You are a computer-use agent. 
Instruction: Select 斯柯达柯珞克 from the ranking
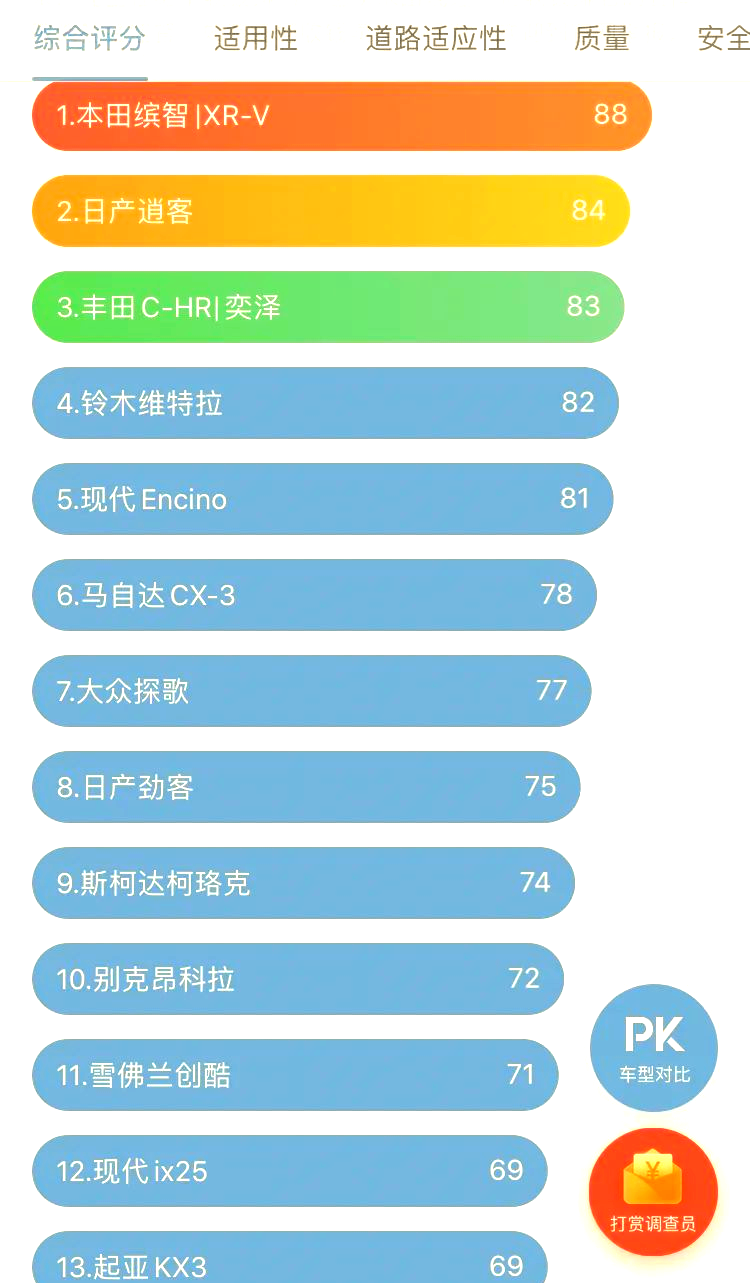click(x=303, y=883)
